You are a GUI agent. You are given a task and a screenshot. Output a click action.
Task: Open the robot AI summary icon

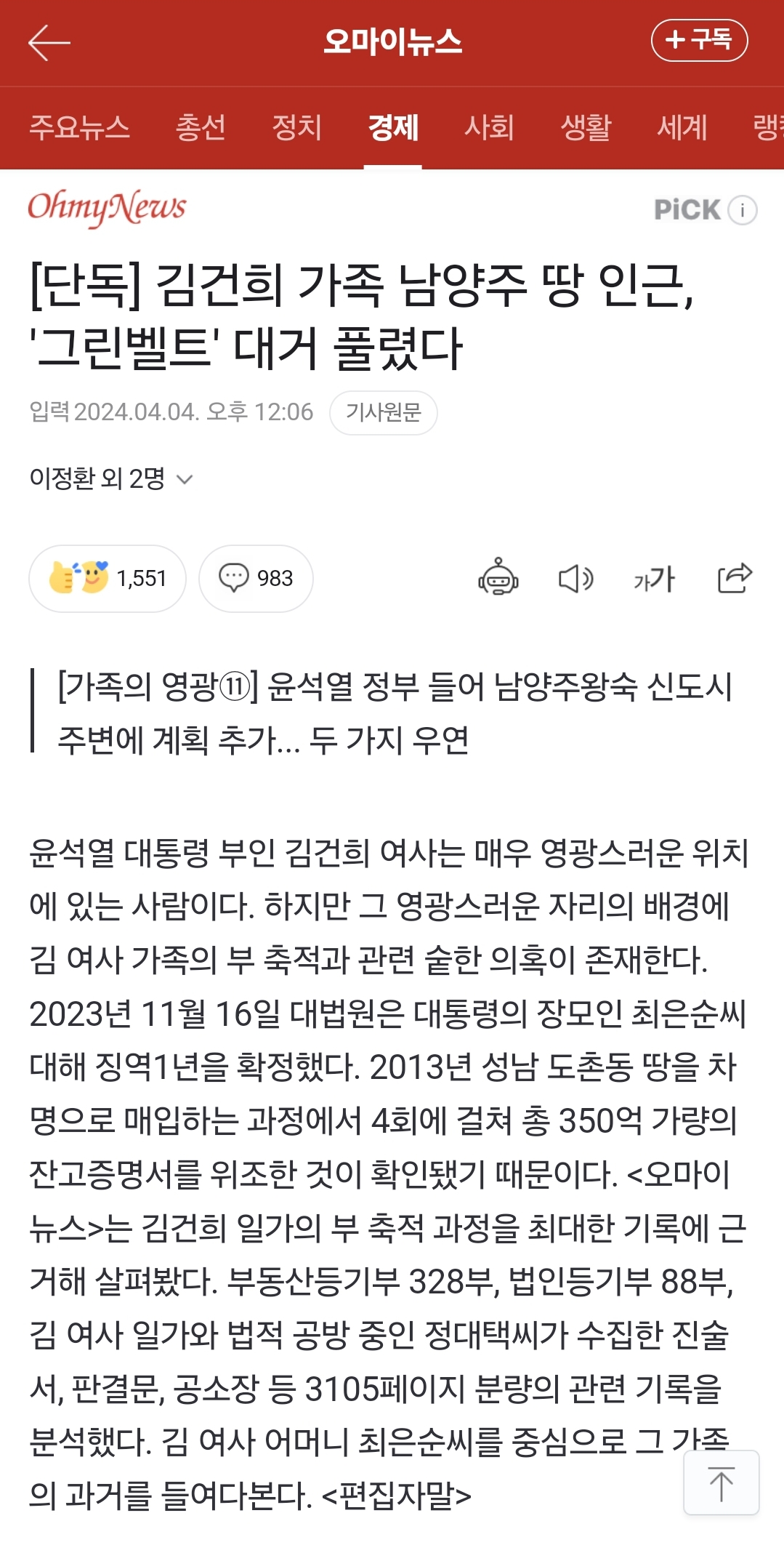(498, 577)
